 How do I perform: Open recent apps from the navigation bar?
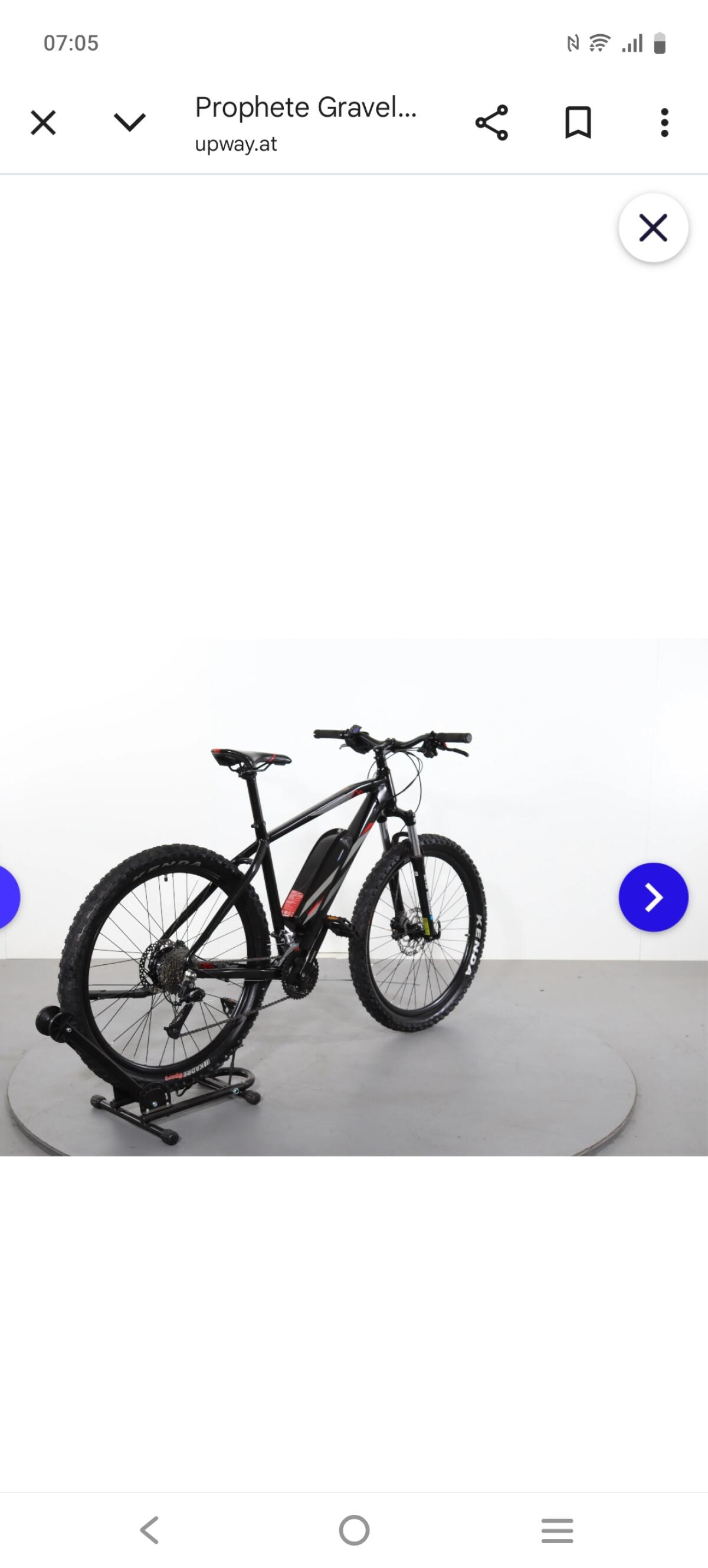(557, 1530)
